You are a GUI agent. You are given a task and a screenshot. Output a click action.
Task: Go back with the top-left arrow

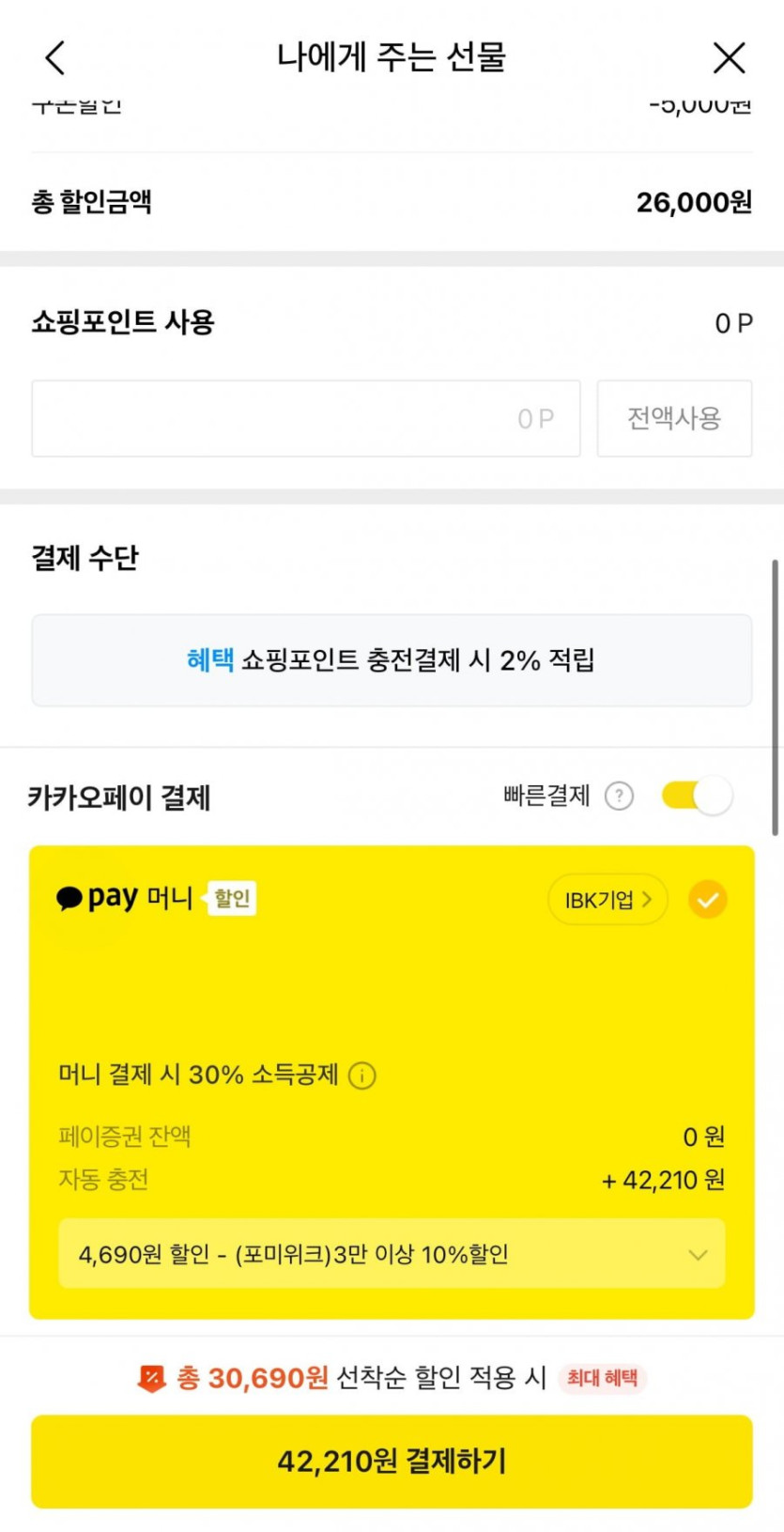click(x=55, y=57)
